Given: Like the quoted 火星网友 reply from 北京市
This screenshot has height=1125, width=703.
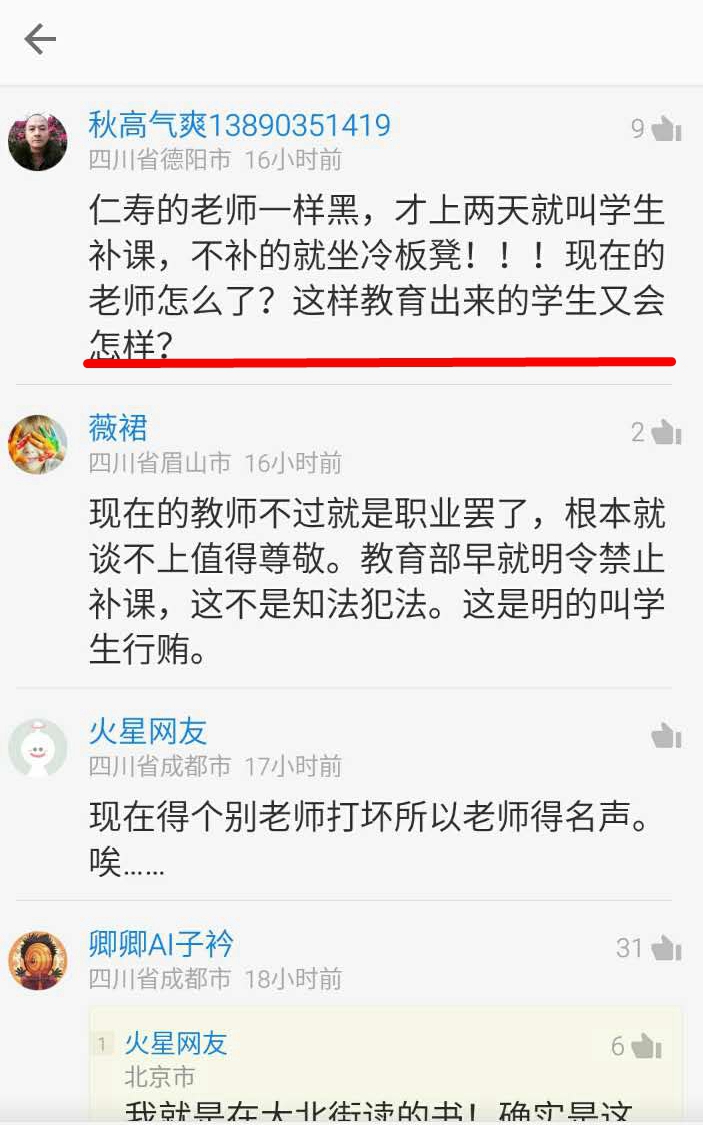Looking at the screenshot, I should [646, 1046].
